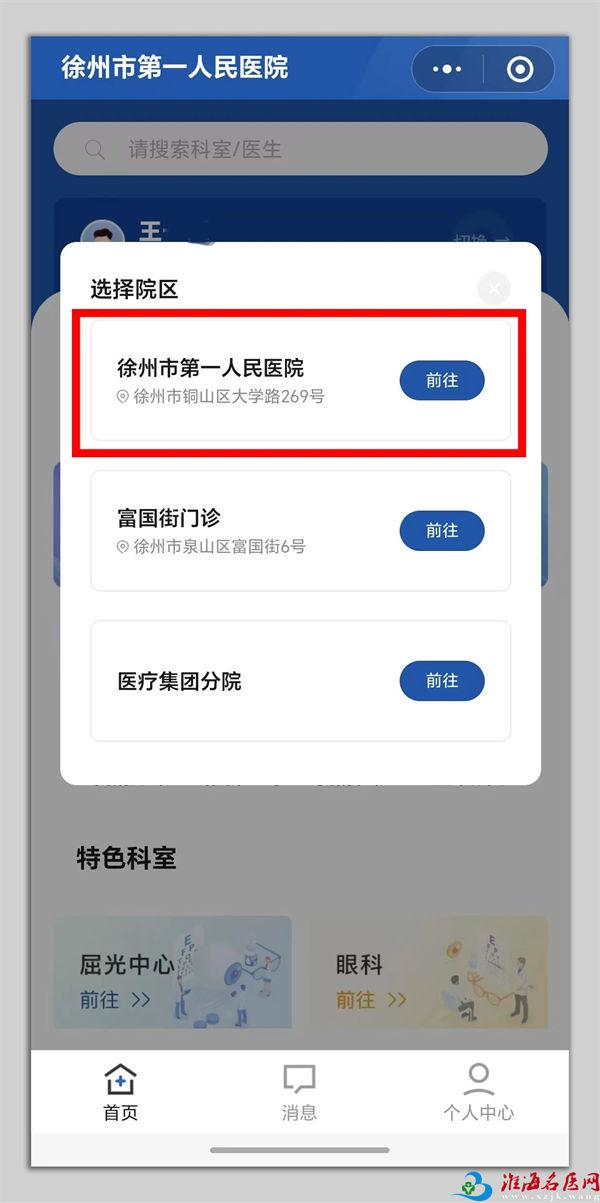600x1203 pixels.
Task: Switch to the 消息 tab
Action: pos(299,1093)
